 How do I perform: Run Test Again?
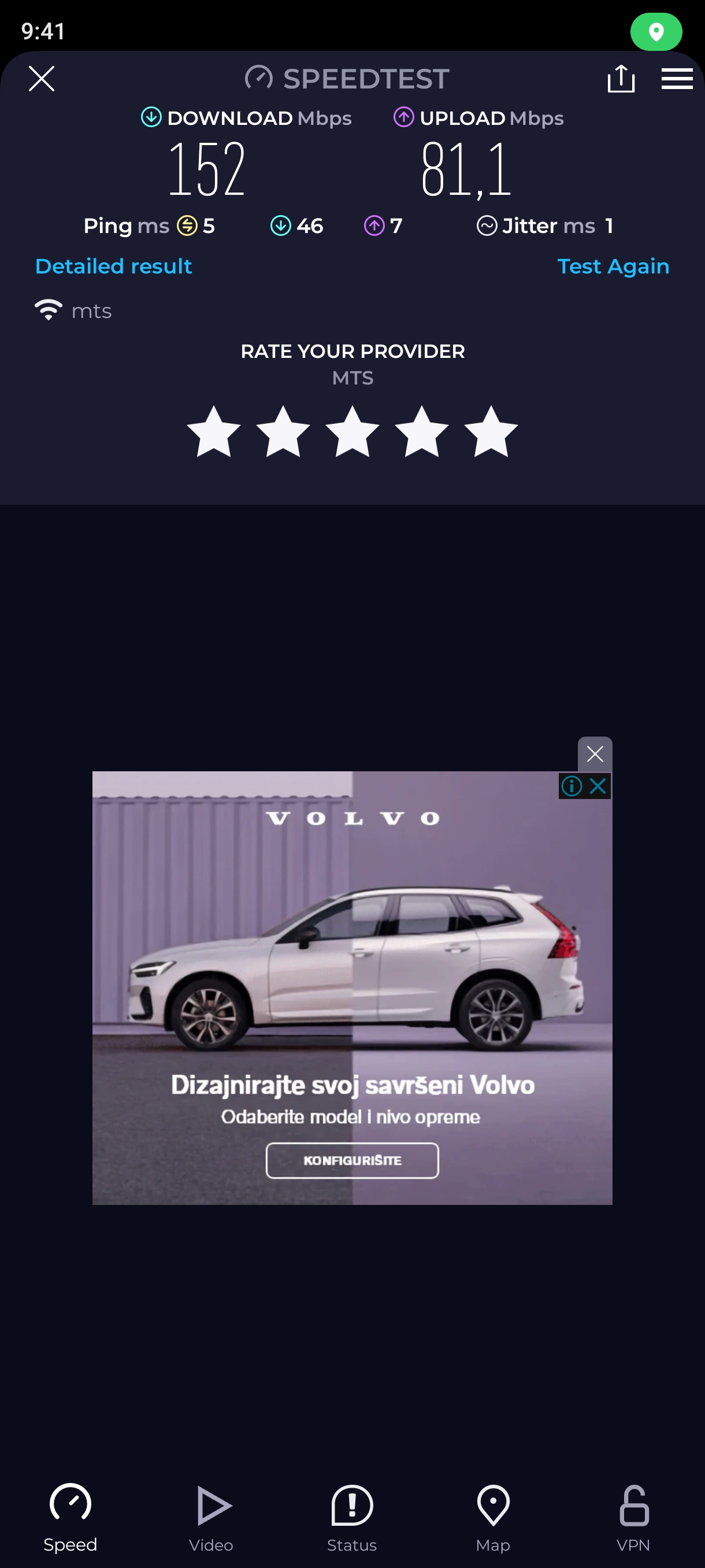(x=613, y=267)
